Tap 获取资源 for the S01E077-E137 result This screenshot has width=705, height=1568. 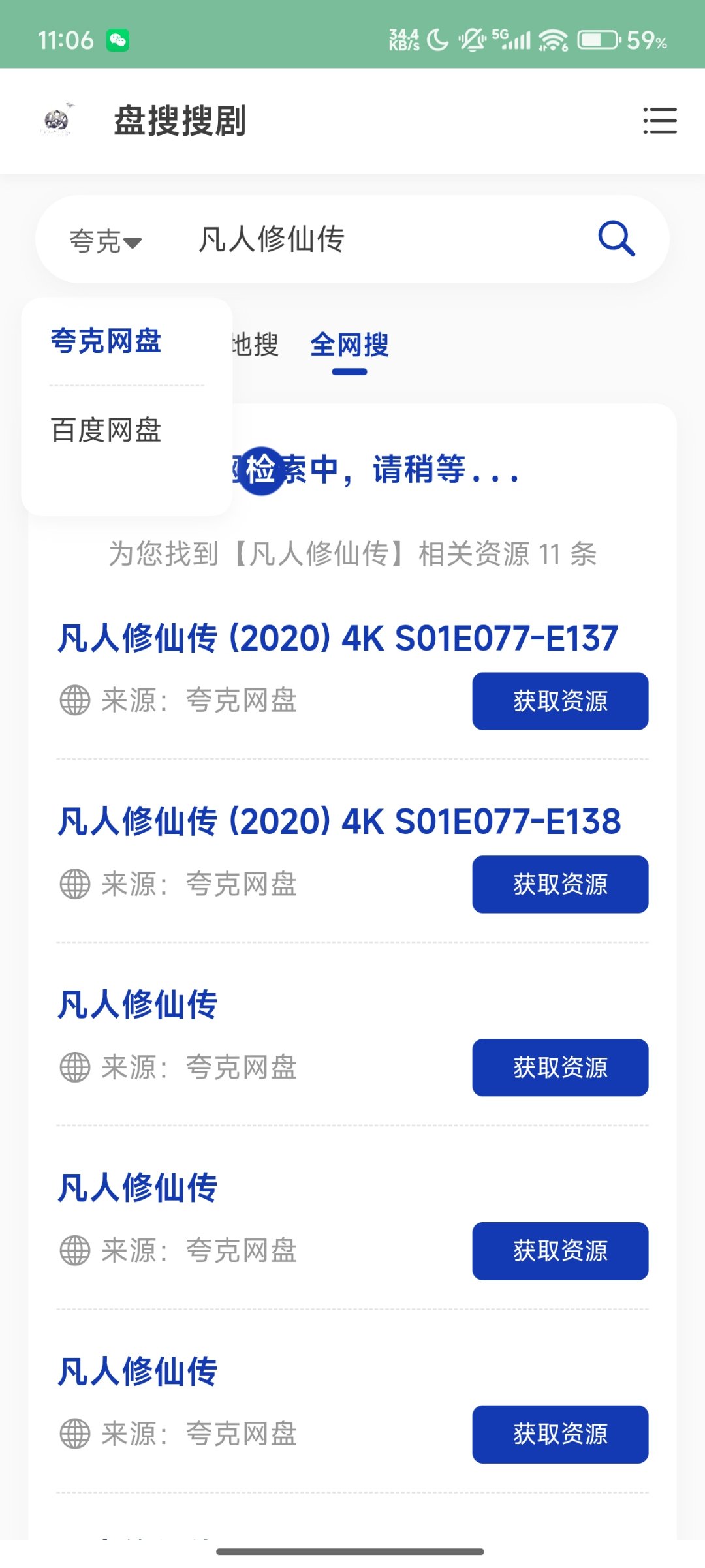click(560, 700)
